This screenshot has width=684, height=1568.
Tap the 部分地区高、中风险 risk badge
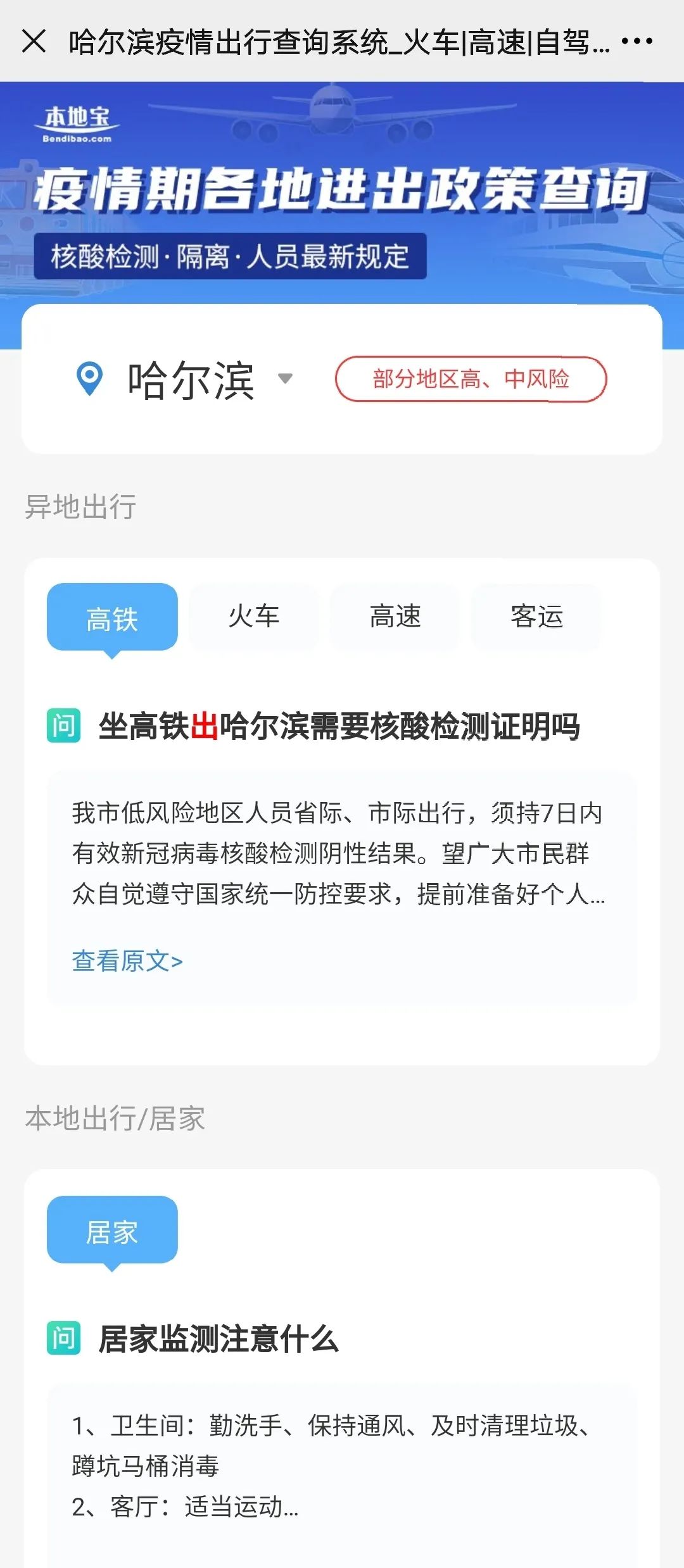coord(471,379)
